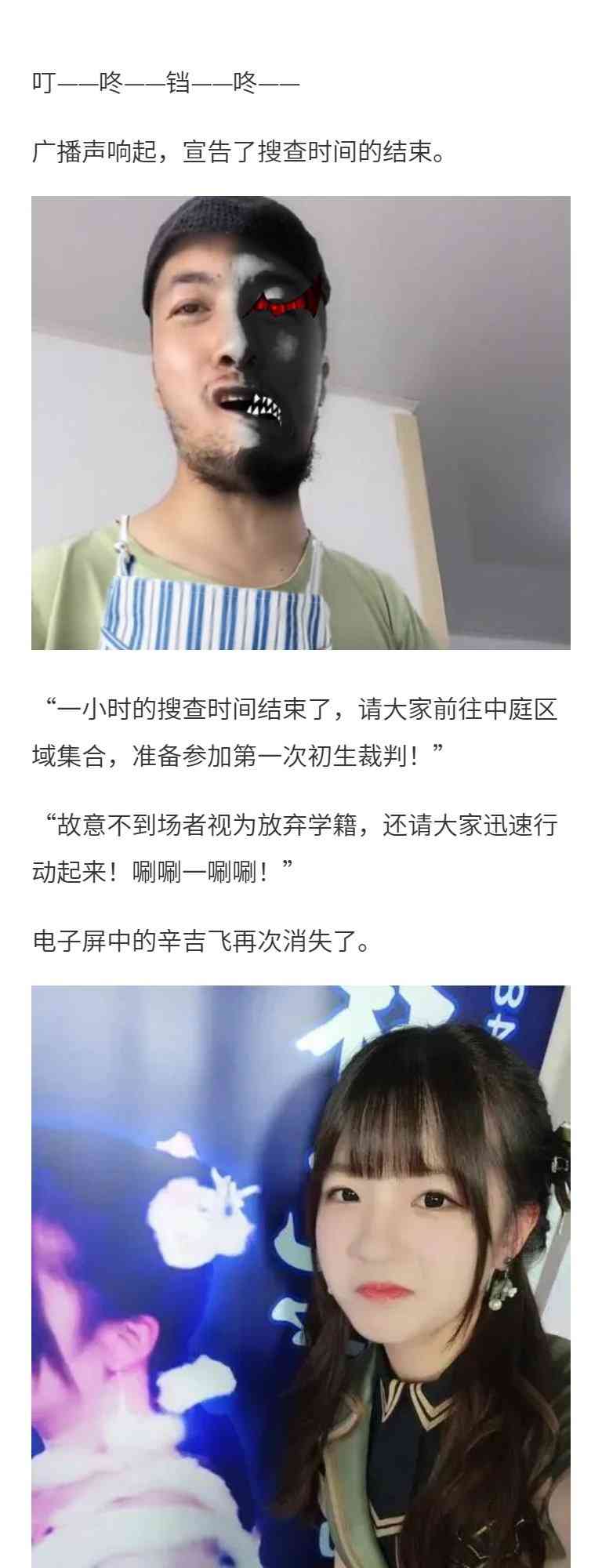View the selfie photo of girl with bangs
The height and width of the screenshot is (1568, 602).
point(301,1276)
